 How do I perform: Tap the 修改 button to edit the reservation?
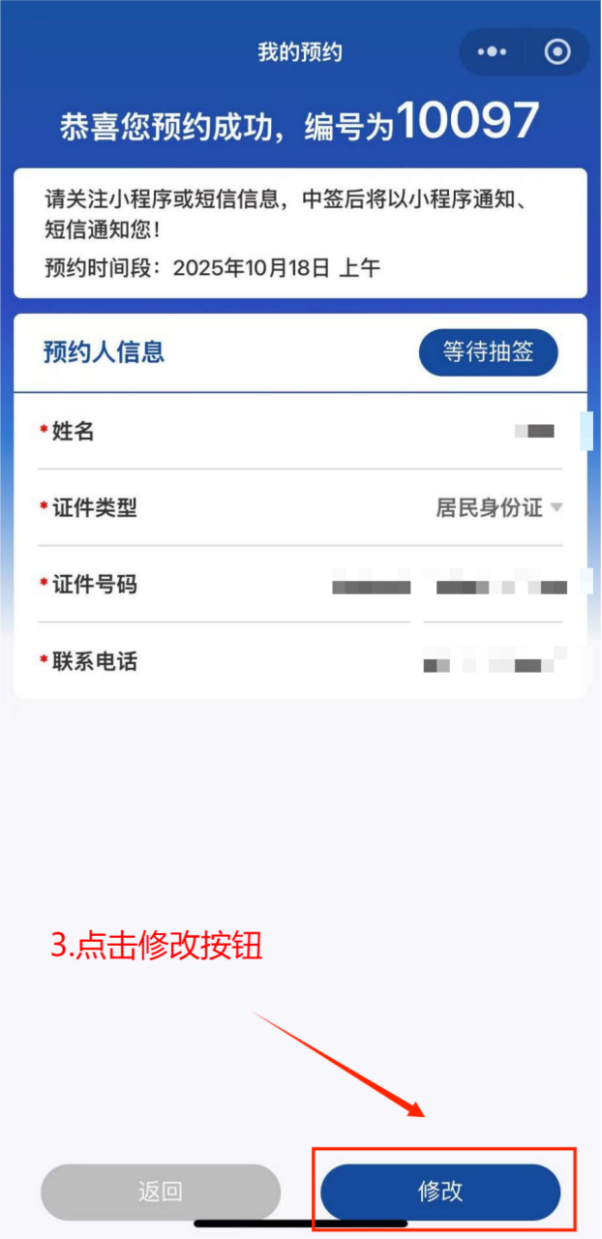click(440, 1191)
